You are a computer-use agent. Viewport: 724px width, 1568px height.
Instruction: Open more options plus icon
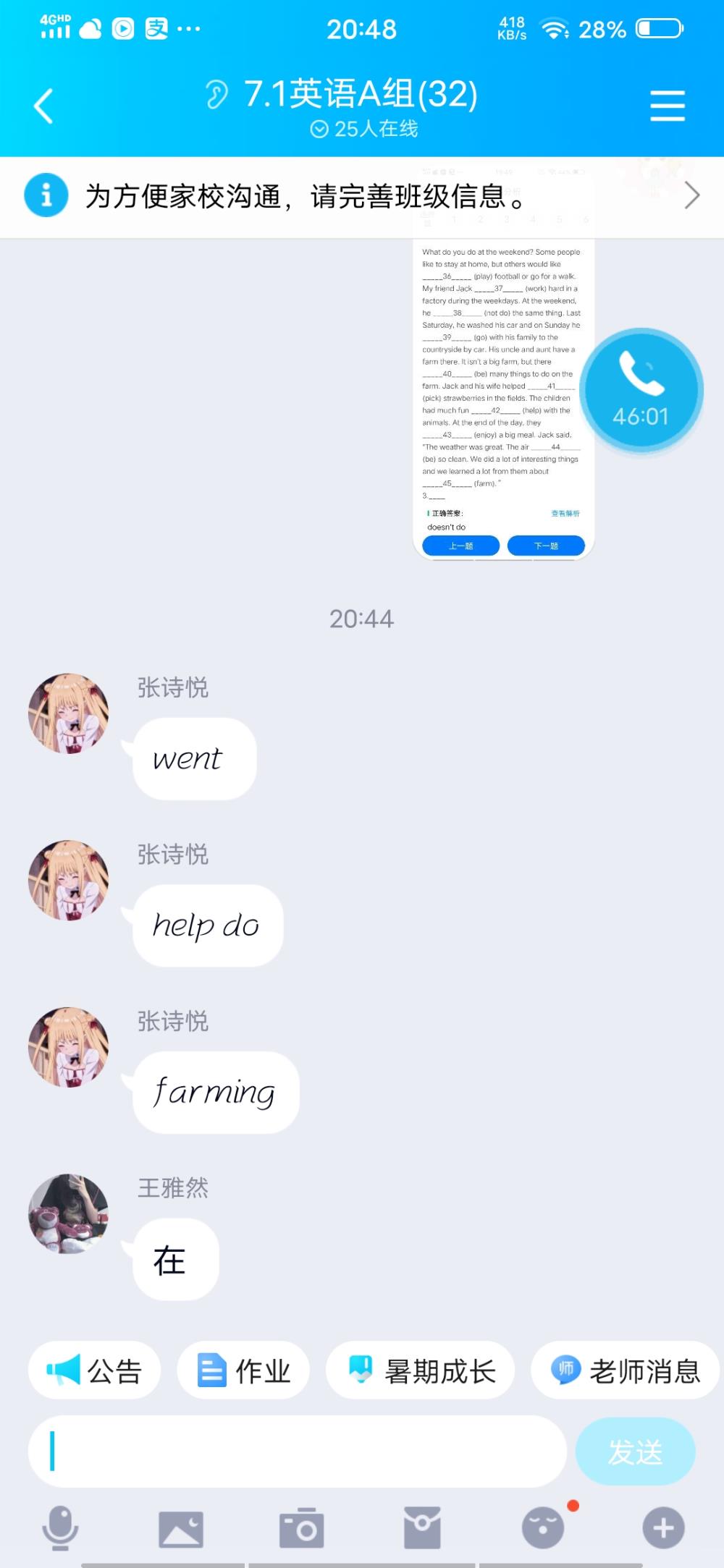[663, 1528]
